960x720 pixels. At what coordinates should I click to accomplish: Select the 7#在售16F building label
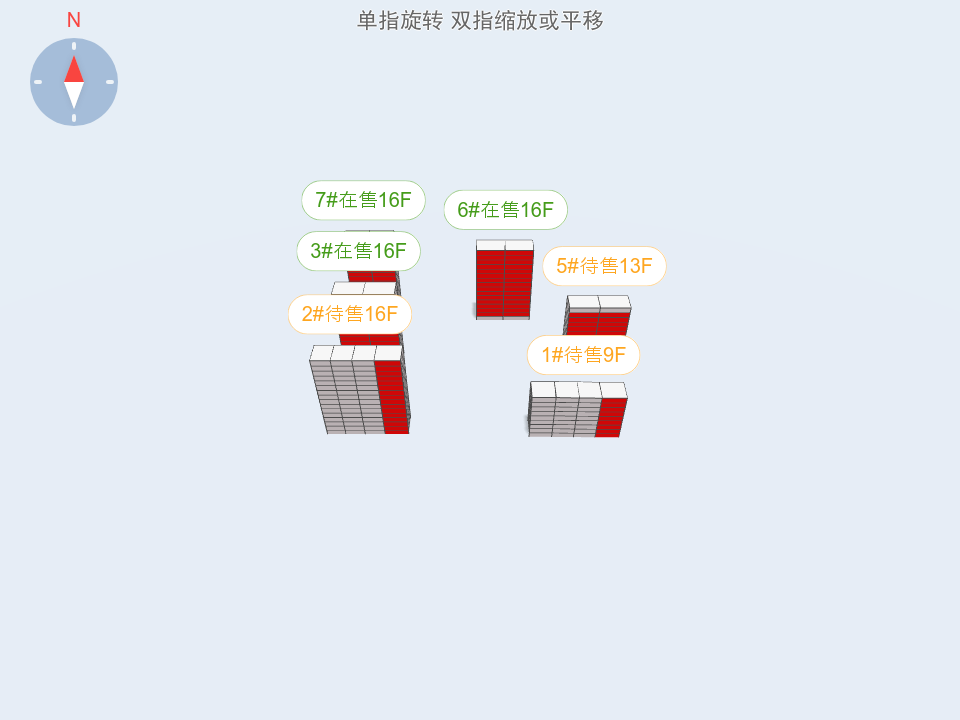[363, 200]
